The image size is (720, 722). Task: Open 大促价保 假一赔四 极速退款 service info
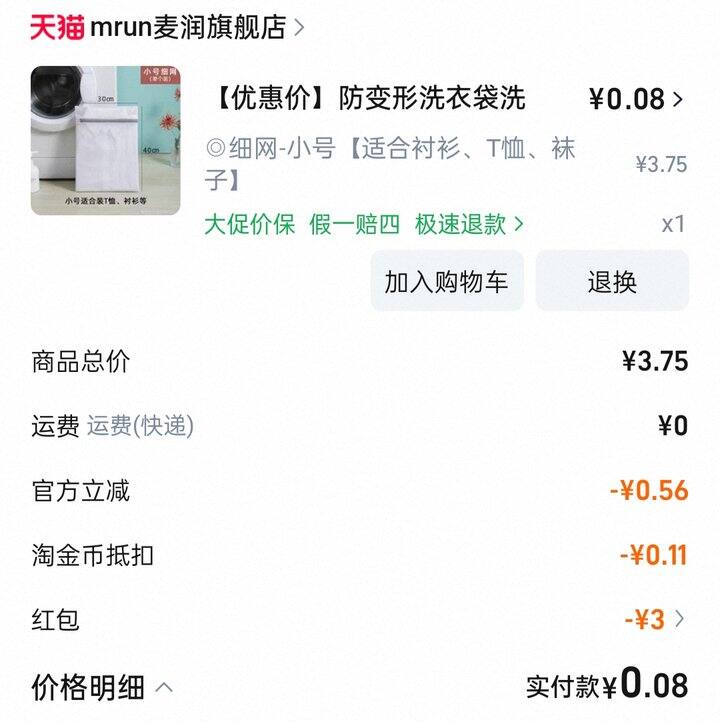point(364,224)
